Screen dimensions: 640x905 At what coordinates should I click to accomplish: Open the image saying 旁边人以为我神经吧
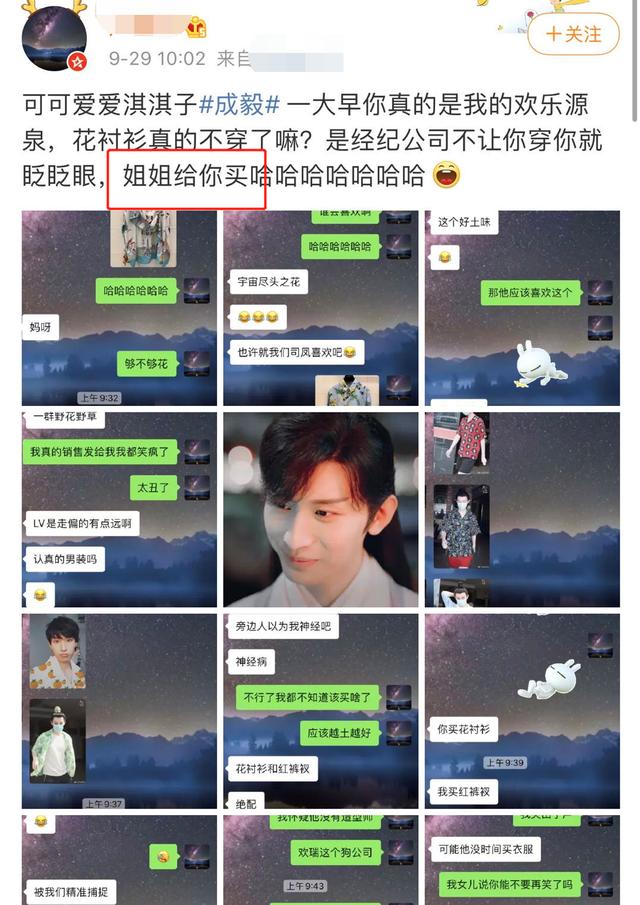320,711
